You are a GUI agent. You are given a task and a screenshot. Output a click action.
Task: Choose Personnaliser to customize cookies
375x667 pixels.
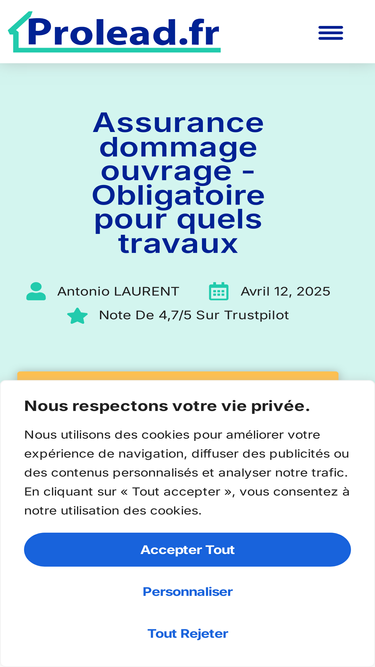coord(188,592)
